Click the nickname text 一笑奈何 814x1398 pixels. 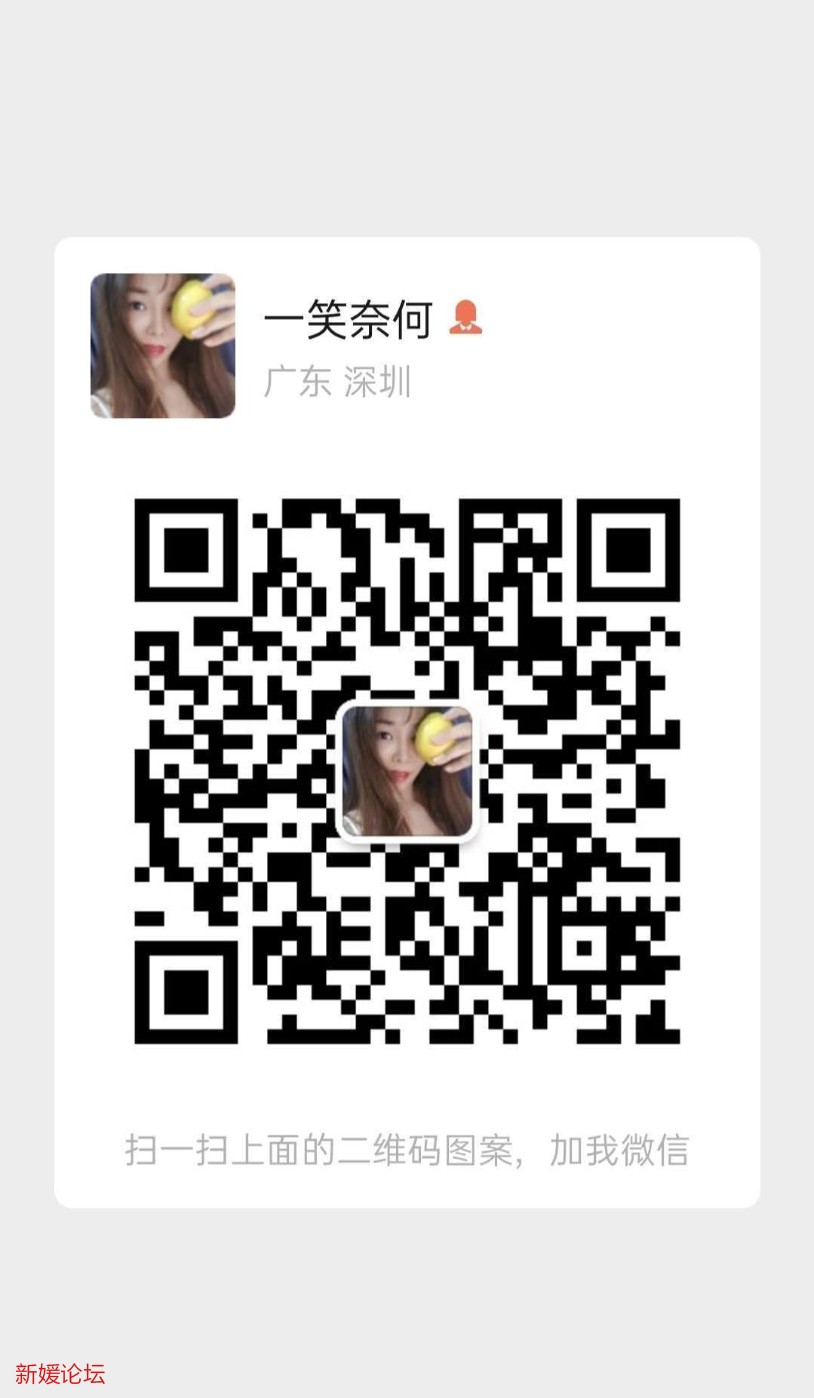pos(347,318)
